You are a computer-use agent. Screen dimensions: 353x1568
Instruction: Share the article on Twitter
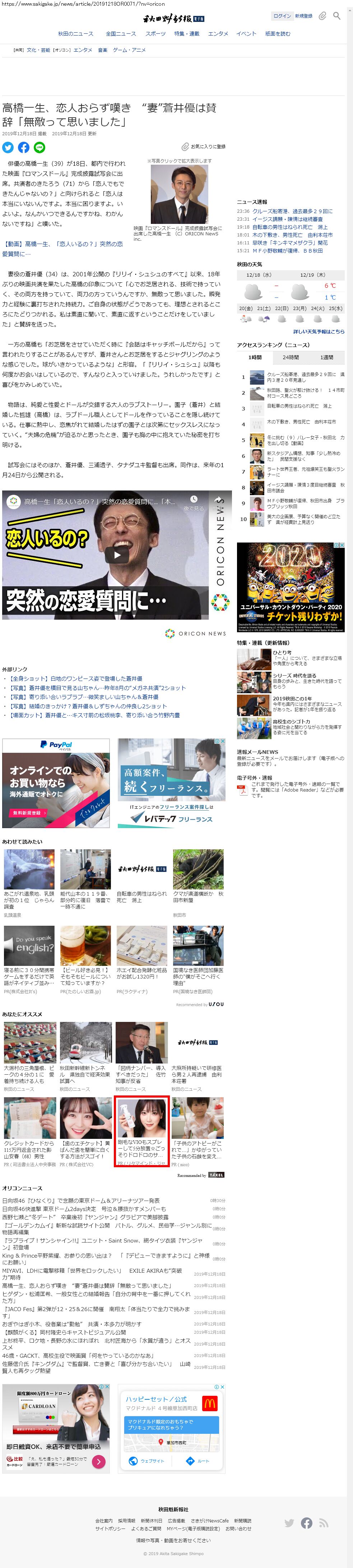tap(8, 147)
